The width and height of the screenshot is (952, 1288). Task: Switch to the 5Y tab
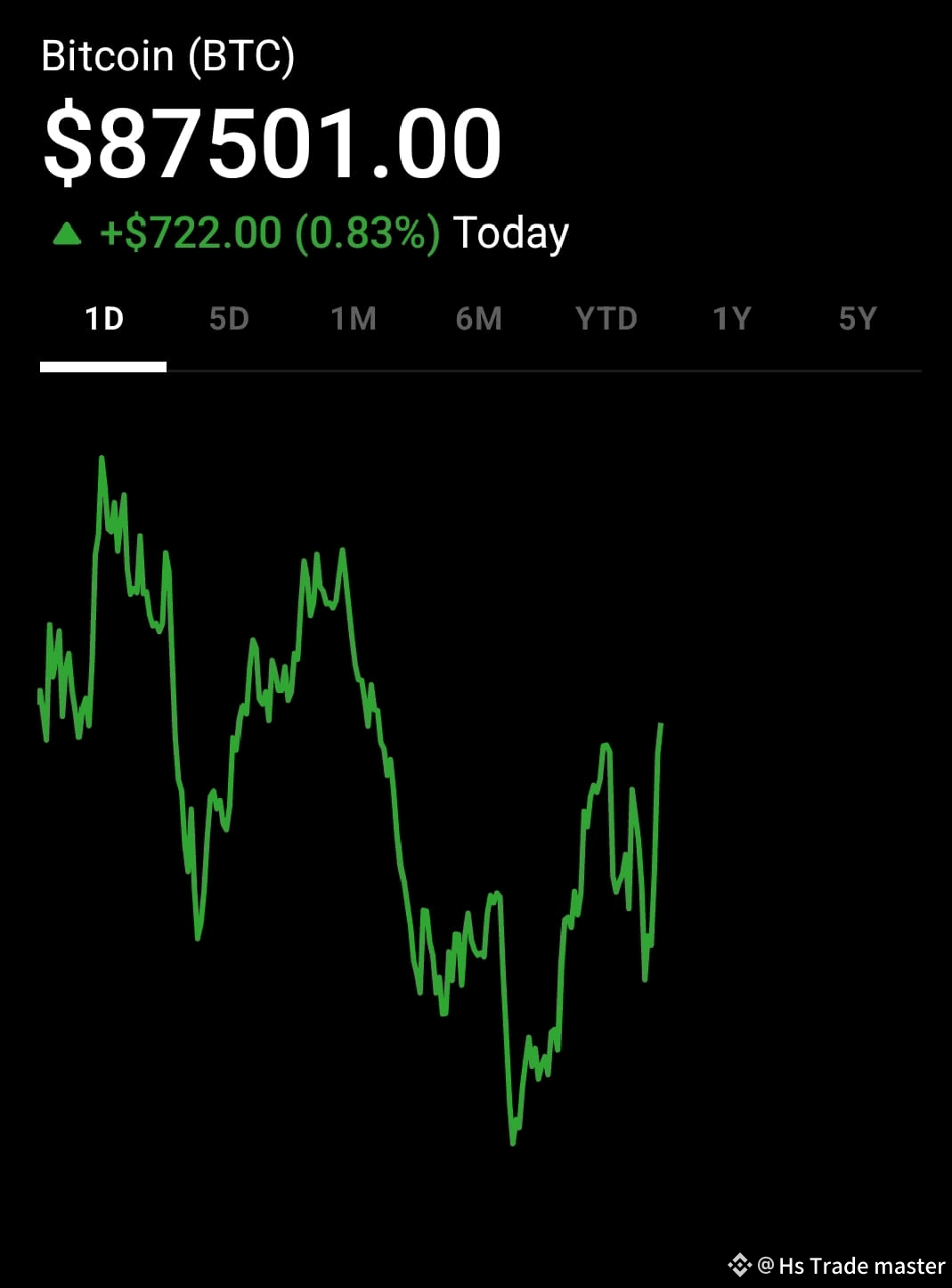pyautogui.click(x=858, y=319)
